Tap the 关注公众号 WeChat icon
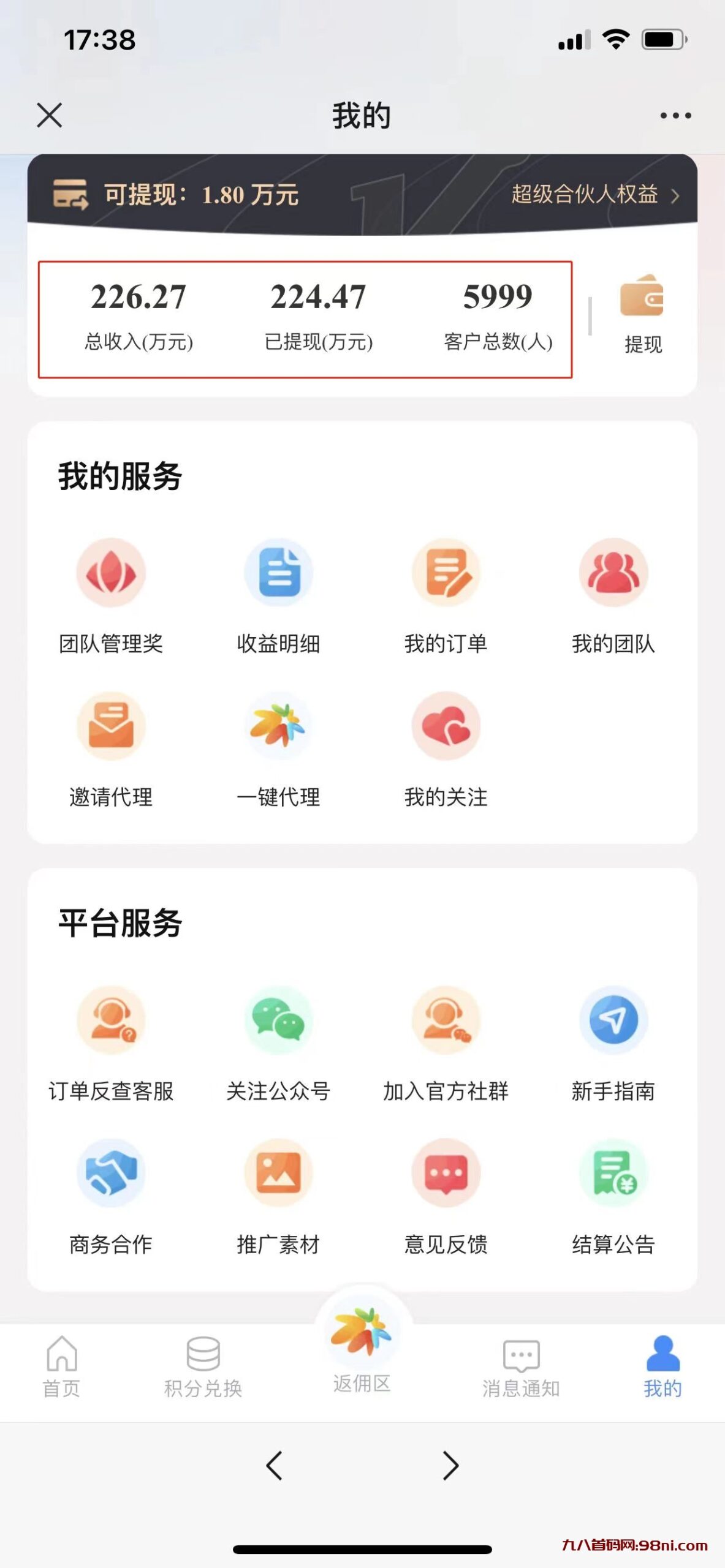 (279, 1020)
